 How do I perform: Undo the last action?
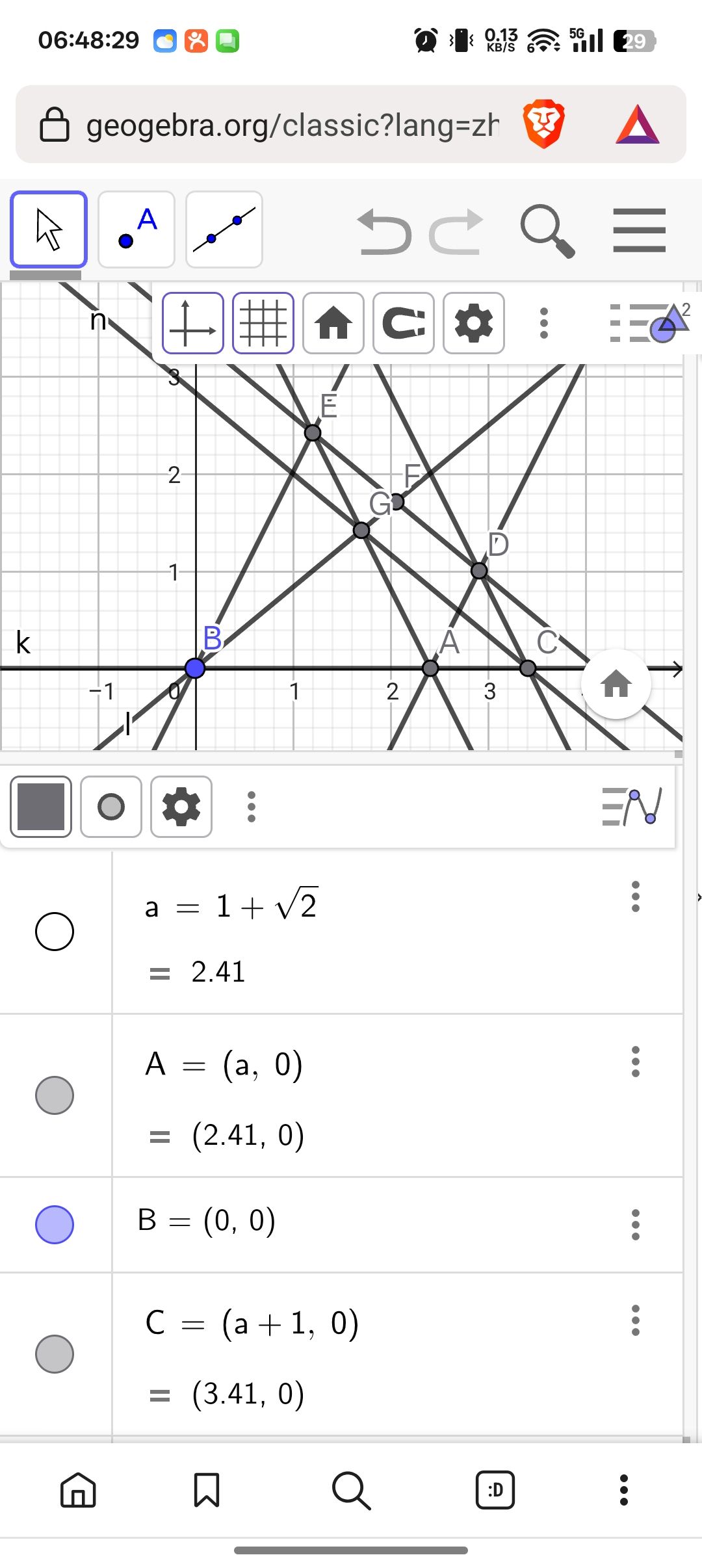pos(384,231)
